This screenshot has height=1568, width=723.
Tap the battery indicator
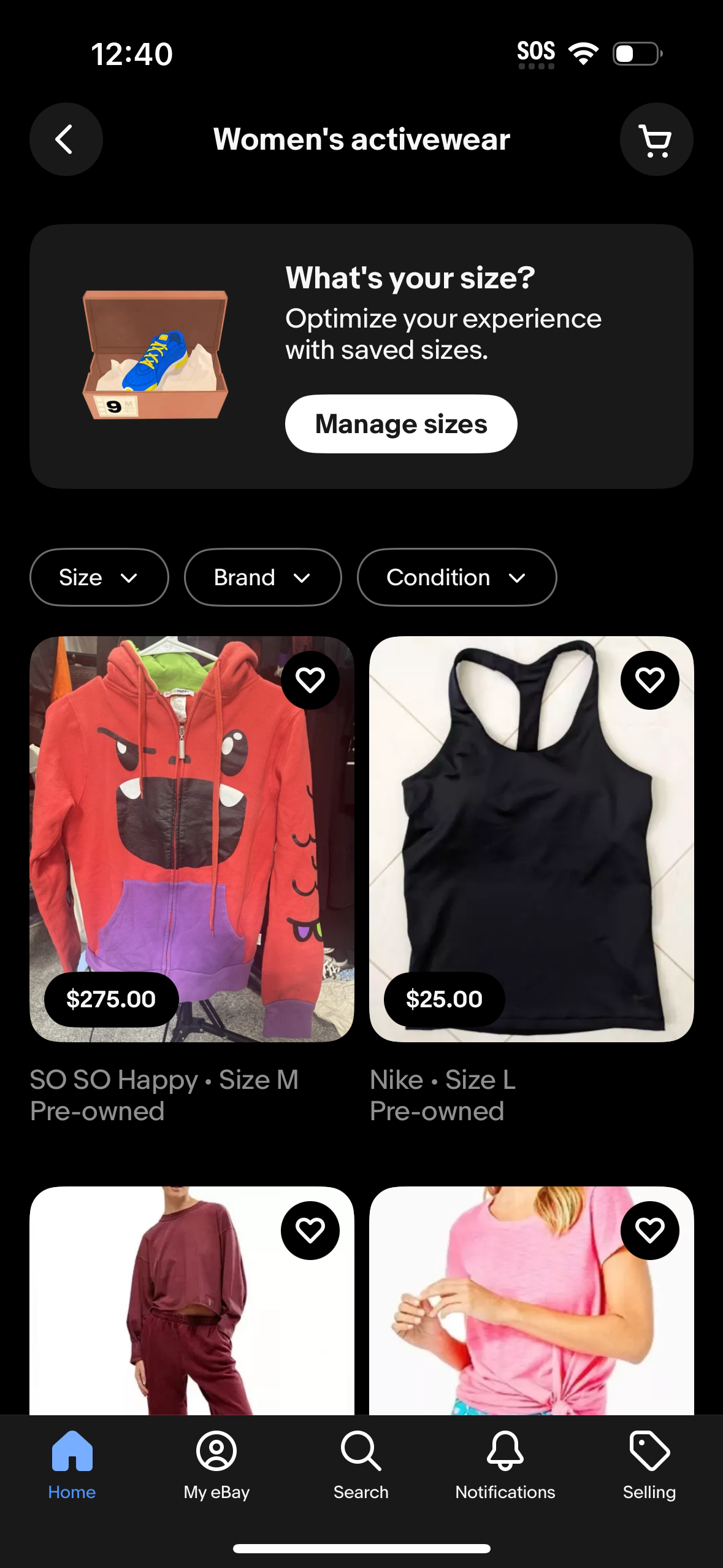pyautogui.click(x=635, y=53)
